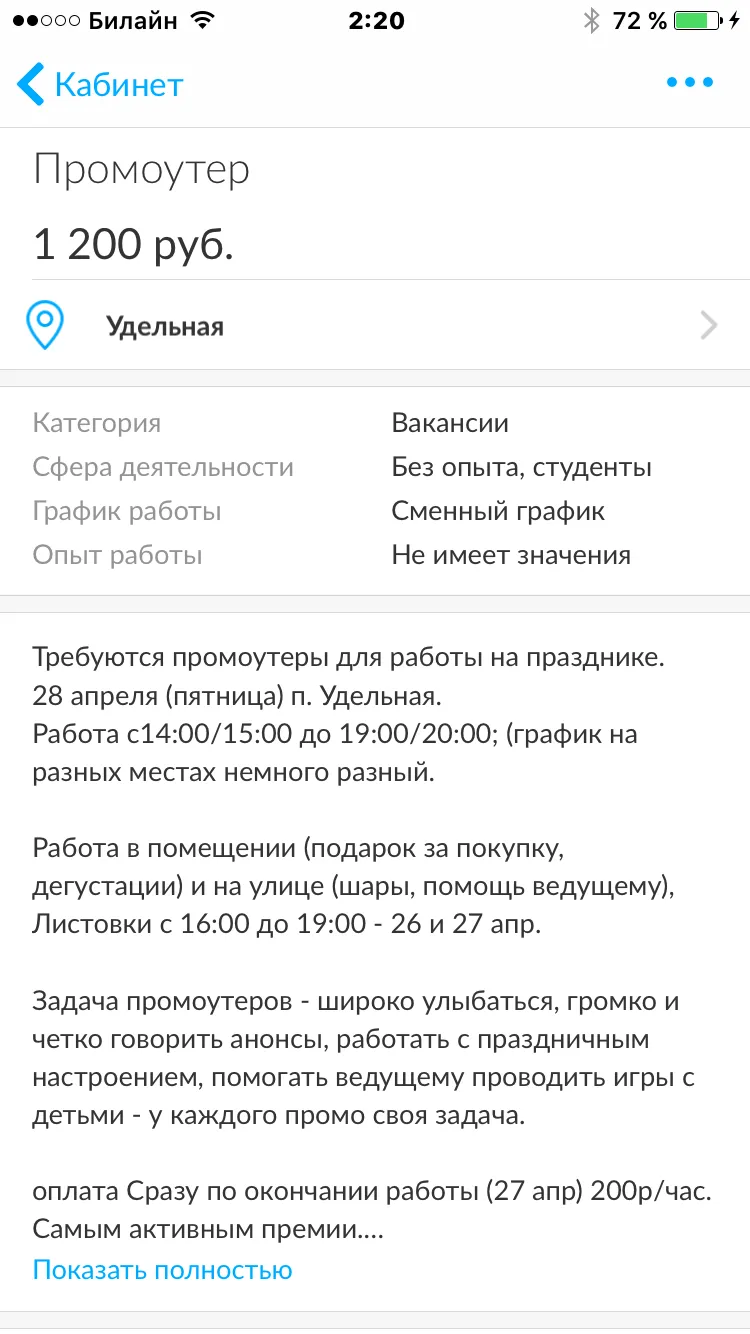Go back to Кабинет
This screenshot has height=1334, width=750.
click(100, 84)
